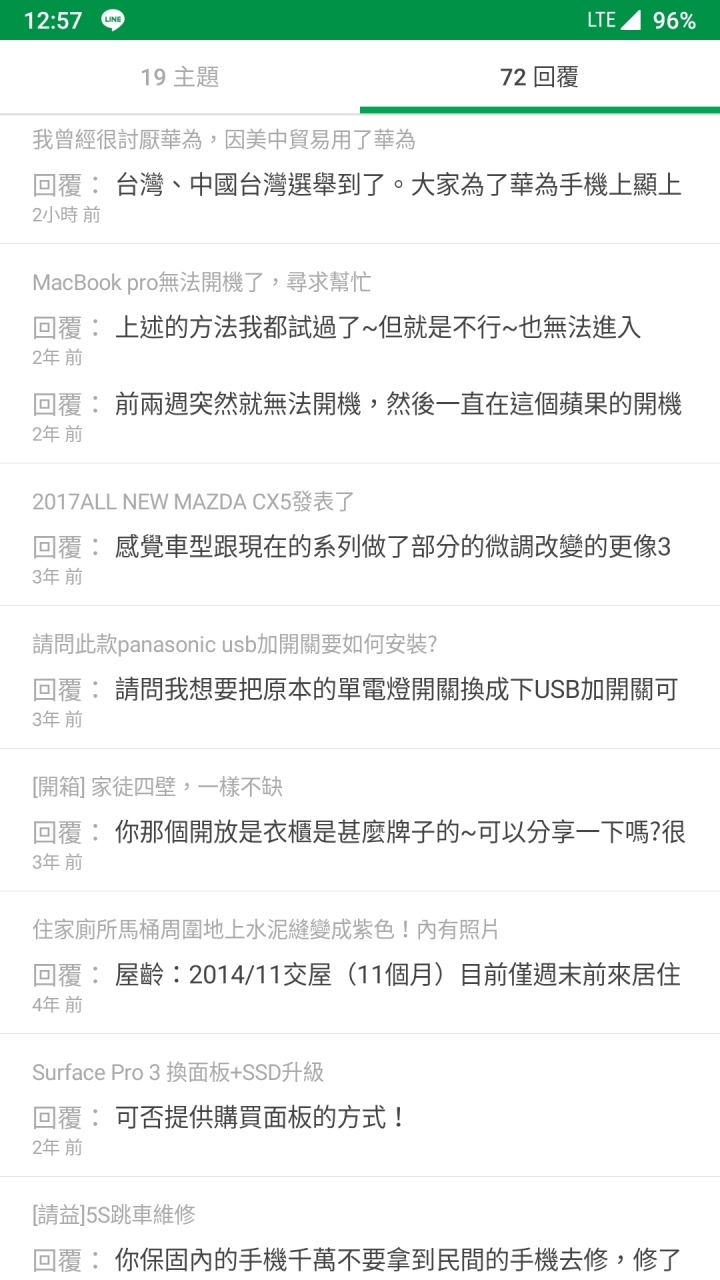This screenshot has width=720, height=1280.
Task: Switch to the 19 主題 tab
Action: (180, 77)
